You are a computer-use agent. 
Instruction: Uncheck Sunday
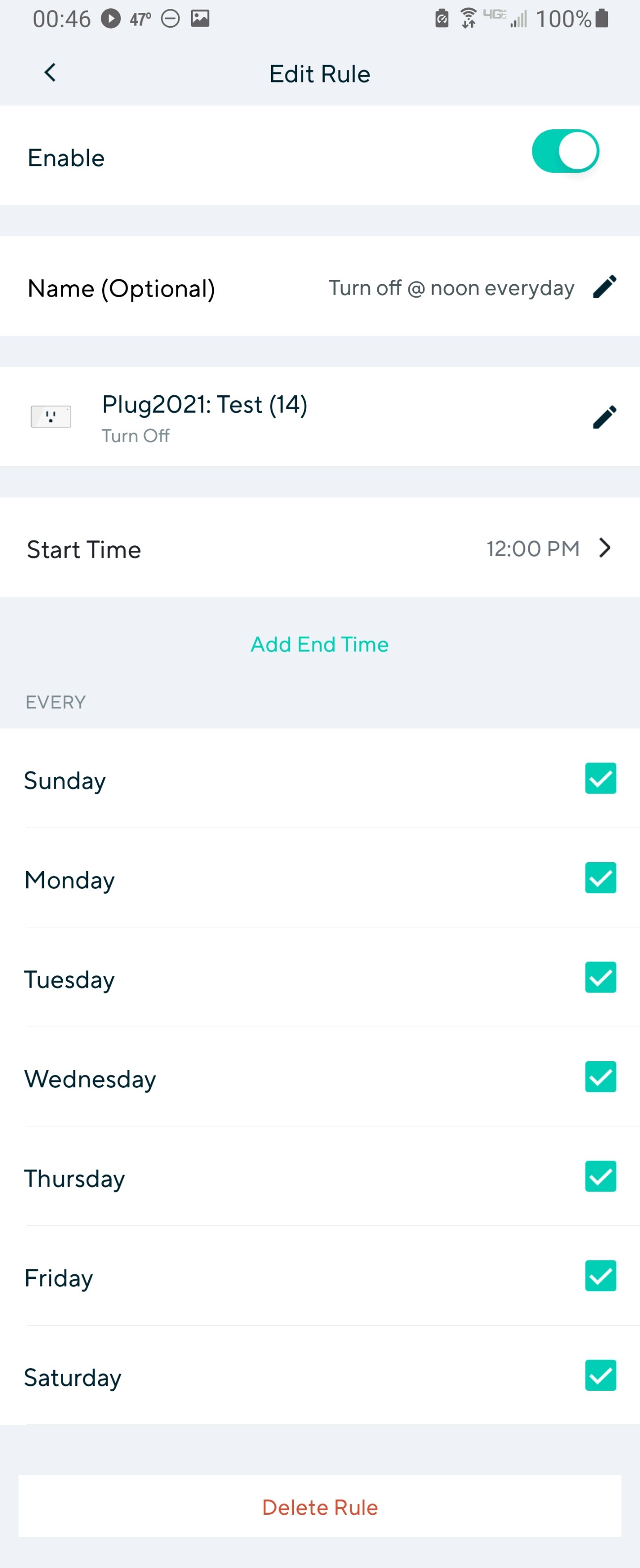pyautogui.click(x=600, y=778)
